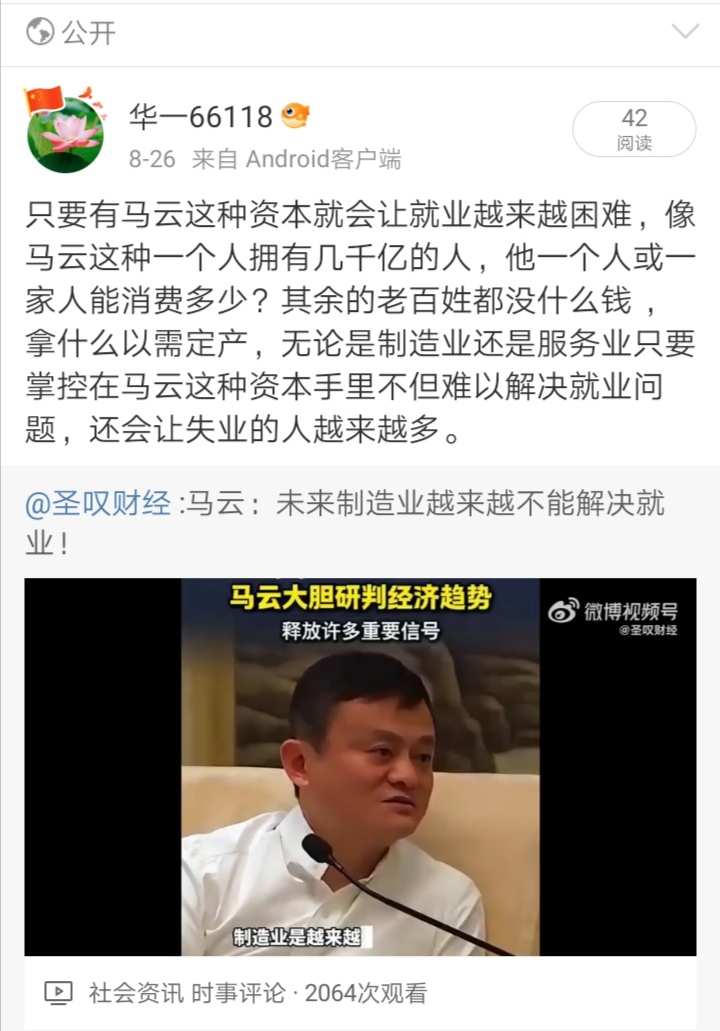Image resolution: width=720 pixels, height=1031 pixels.
Task: Open 华一66118's profile avatar
Action: [64, 132]
